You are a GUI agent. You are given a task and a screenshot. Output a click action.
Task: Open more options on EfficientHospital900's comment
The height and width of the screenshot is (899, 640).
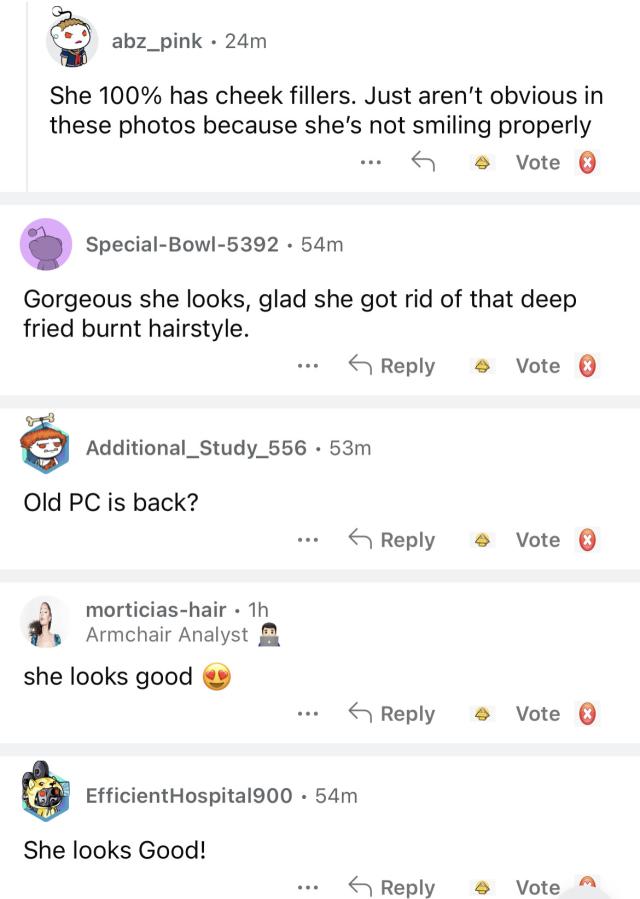[x=307, y=887]
